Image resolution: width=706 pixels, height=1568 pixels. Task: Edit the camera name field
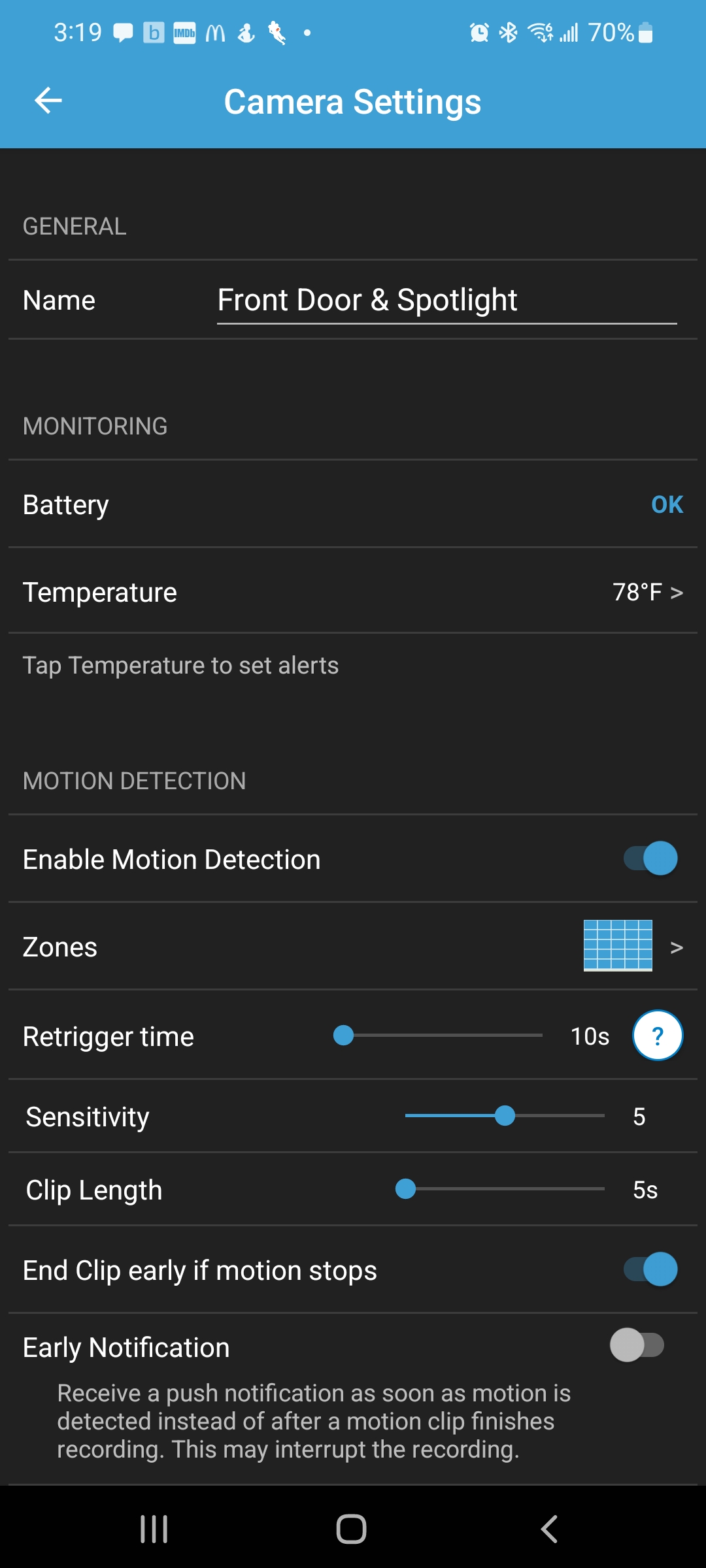(446, 301)
